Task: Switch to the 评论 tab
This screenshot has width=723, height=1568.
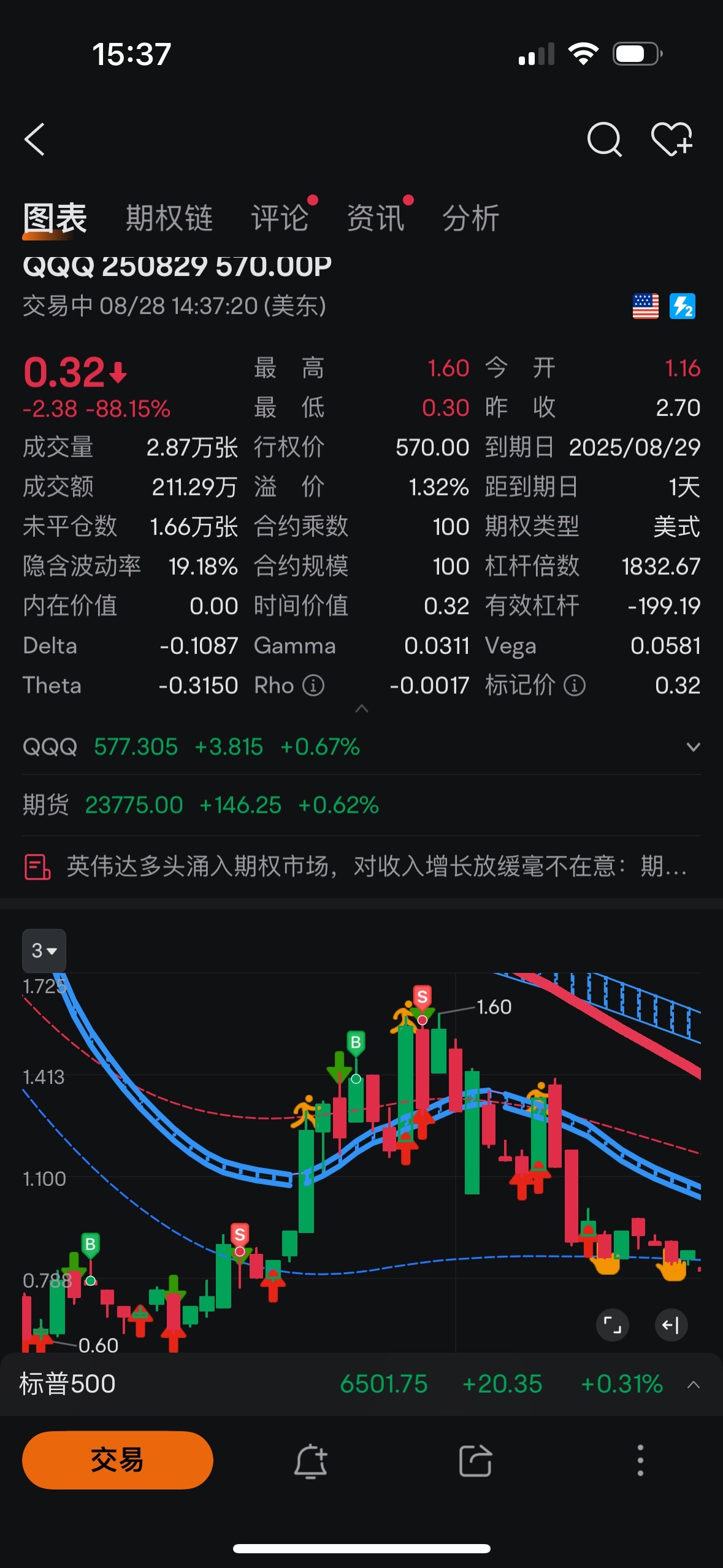Action: [x=280, y=218]
